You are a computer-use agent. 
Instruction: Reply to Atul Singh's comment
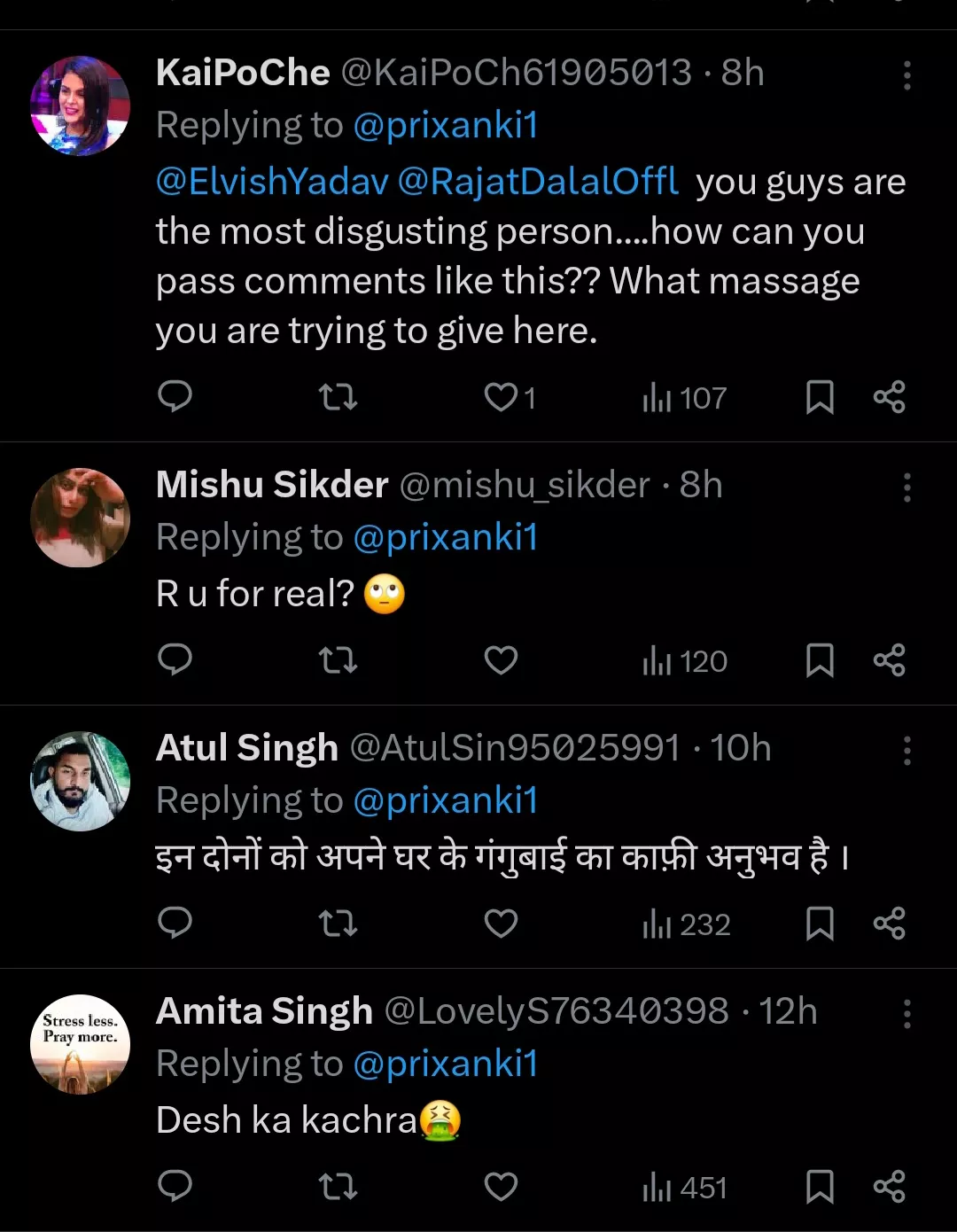(175, 924)
